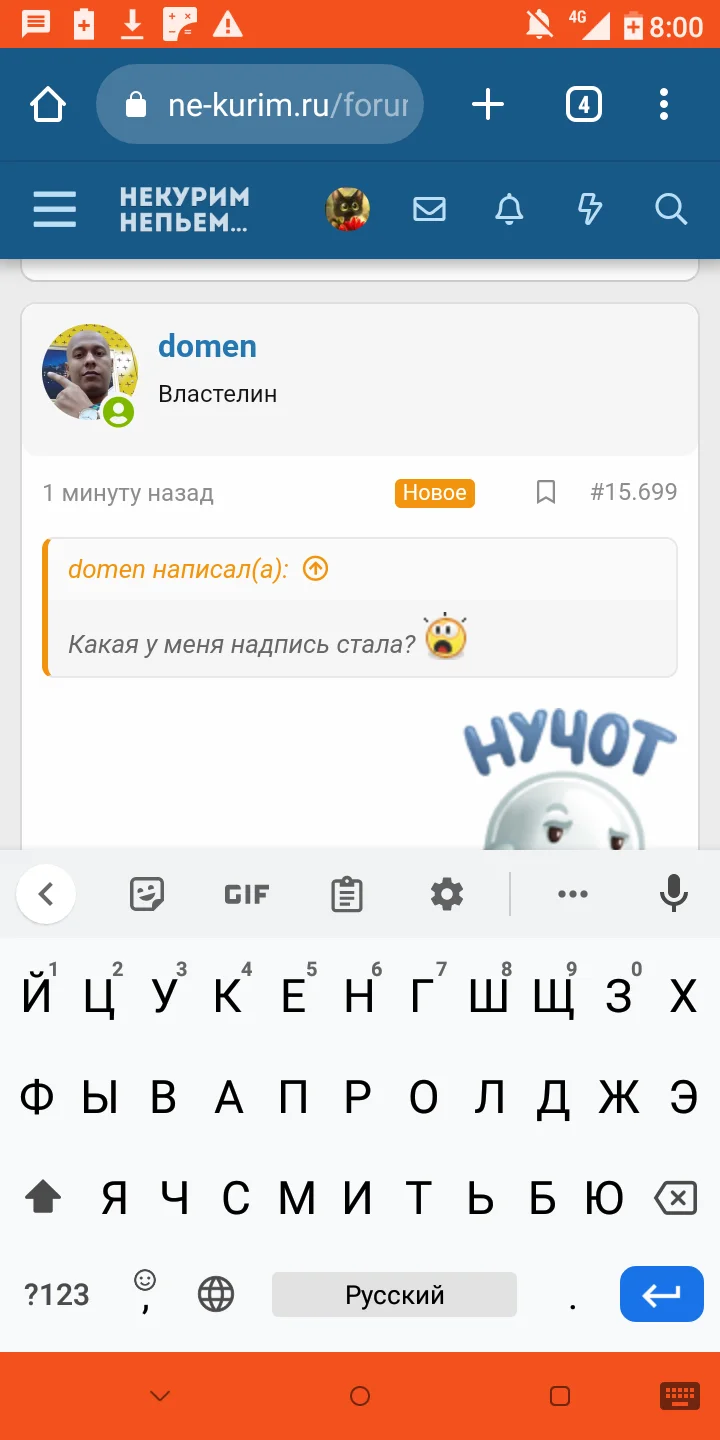Open the Gboard clipboard icon
This screenshot has height=1440, width=720.
(x=346, y=893)
